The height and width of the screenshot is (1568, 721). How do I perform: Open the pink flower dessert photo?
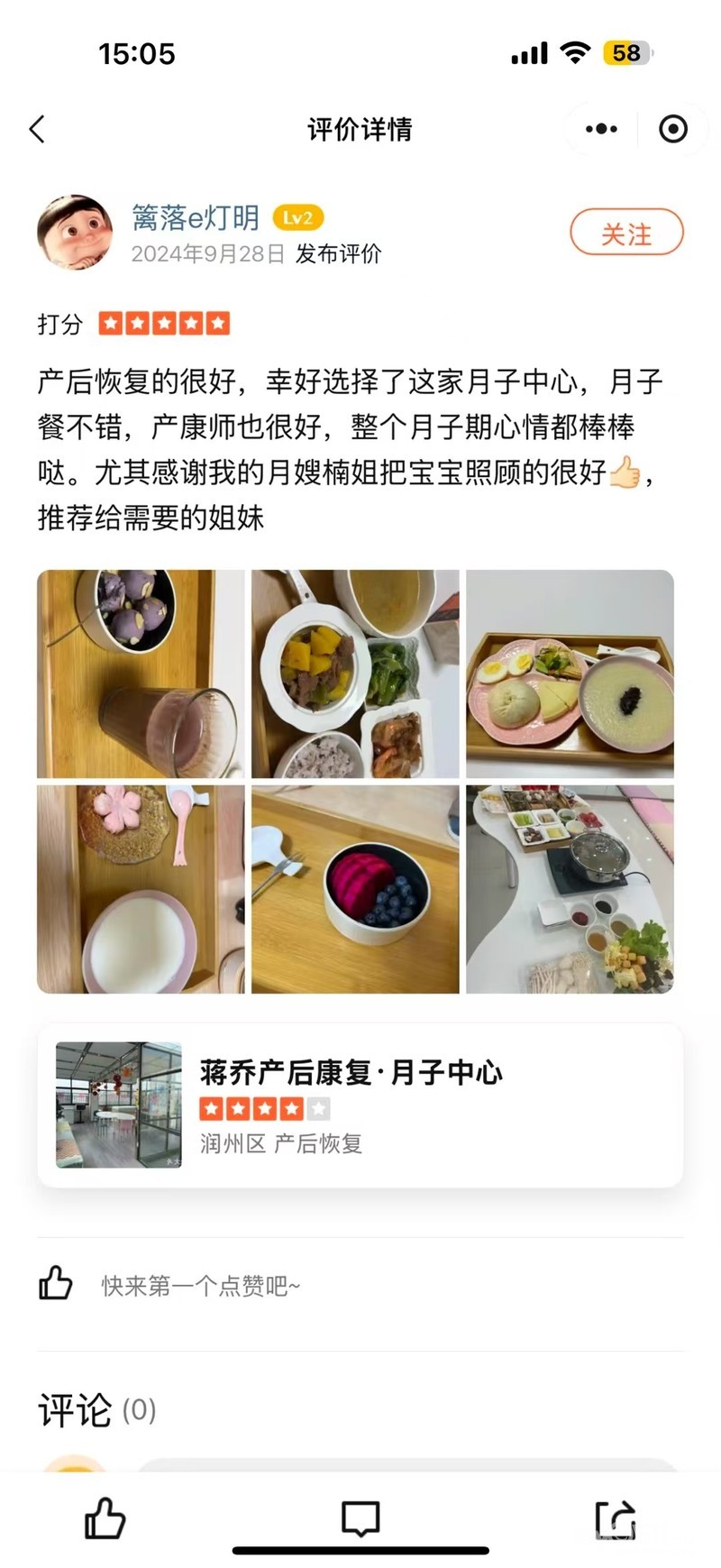[x=141, y=889]
